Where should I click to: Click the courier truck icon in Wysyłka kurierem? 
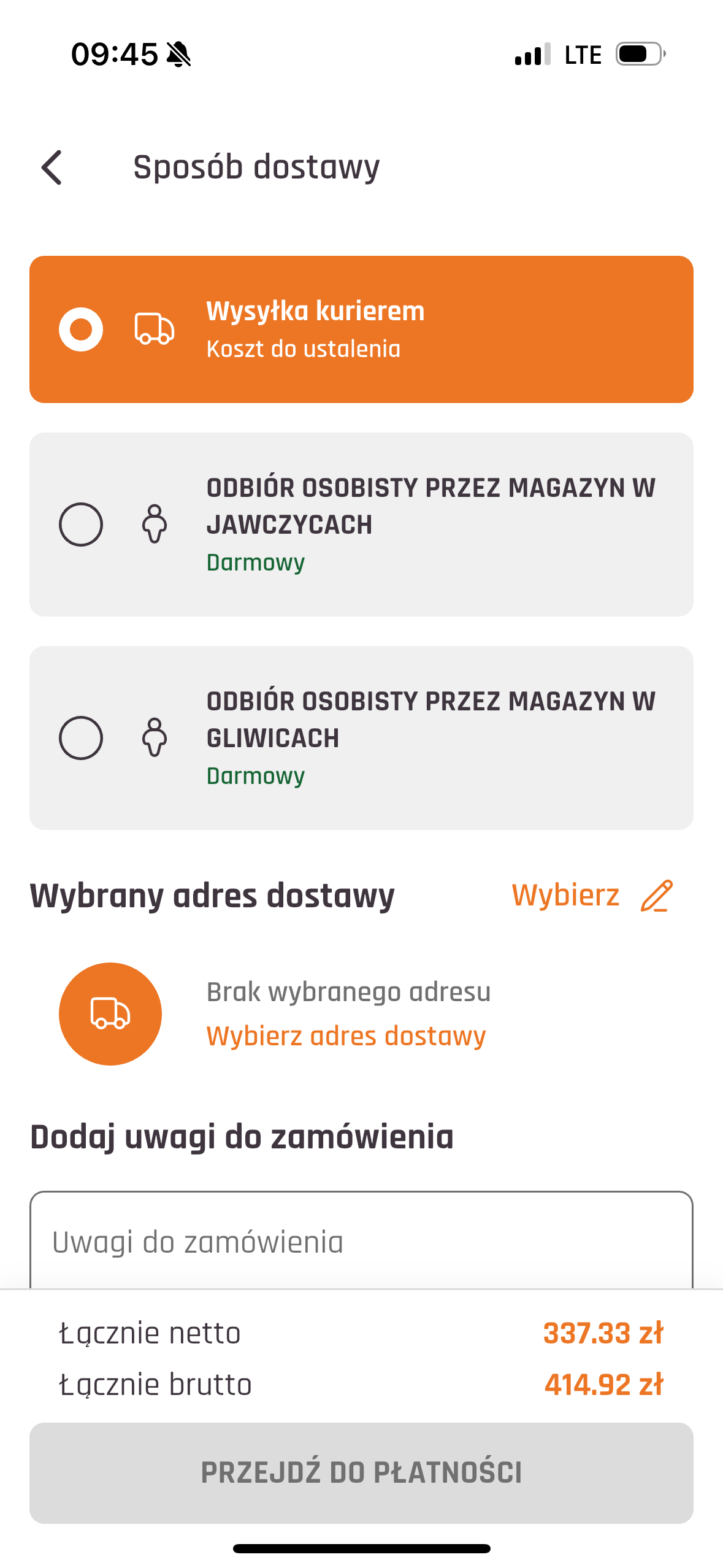coord(154,328)
